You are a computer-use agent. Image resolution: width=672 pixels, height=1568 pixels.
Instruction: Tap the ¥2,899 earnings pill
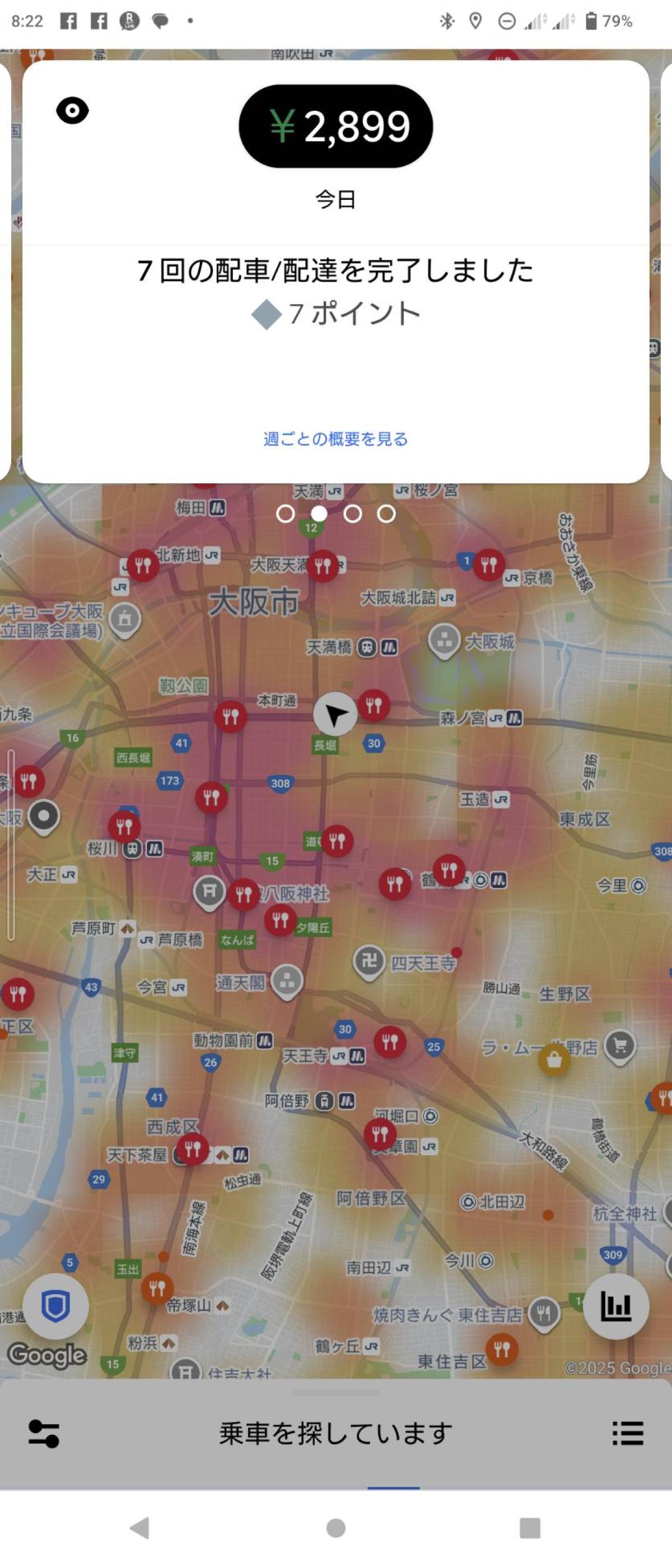[335, 126]
